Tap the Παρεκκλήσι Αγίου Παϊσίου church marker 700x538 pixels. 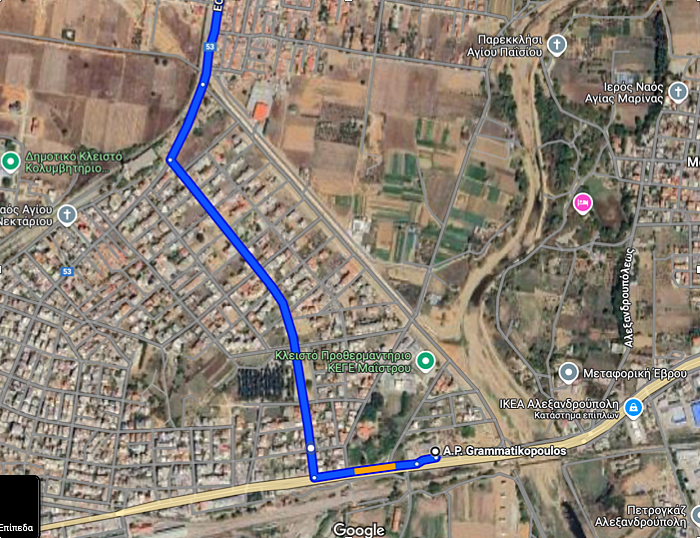pyautogui.click(x=557, y=45)
